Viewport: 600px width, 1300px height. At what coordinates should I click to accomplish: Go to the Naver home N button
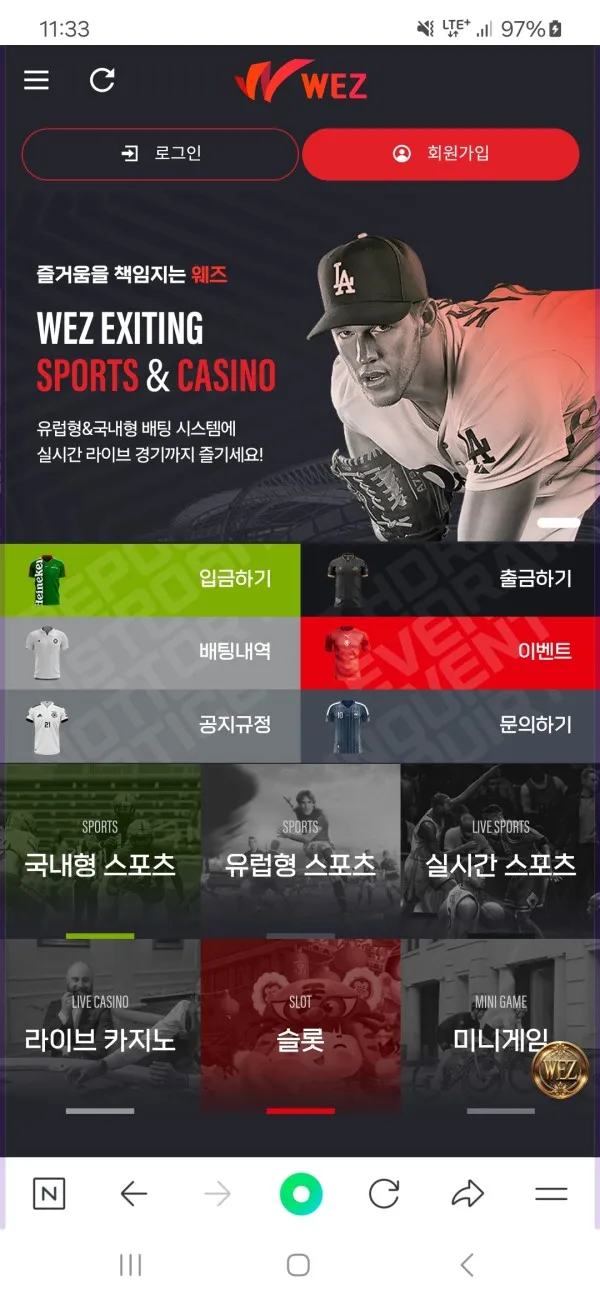tap(49, 1194)
